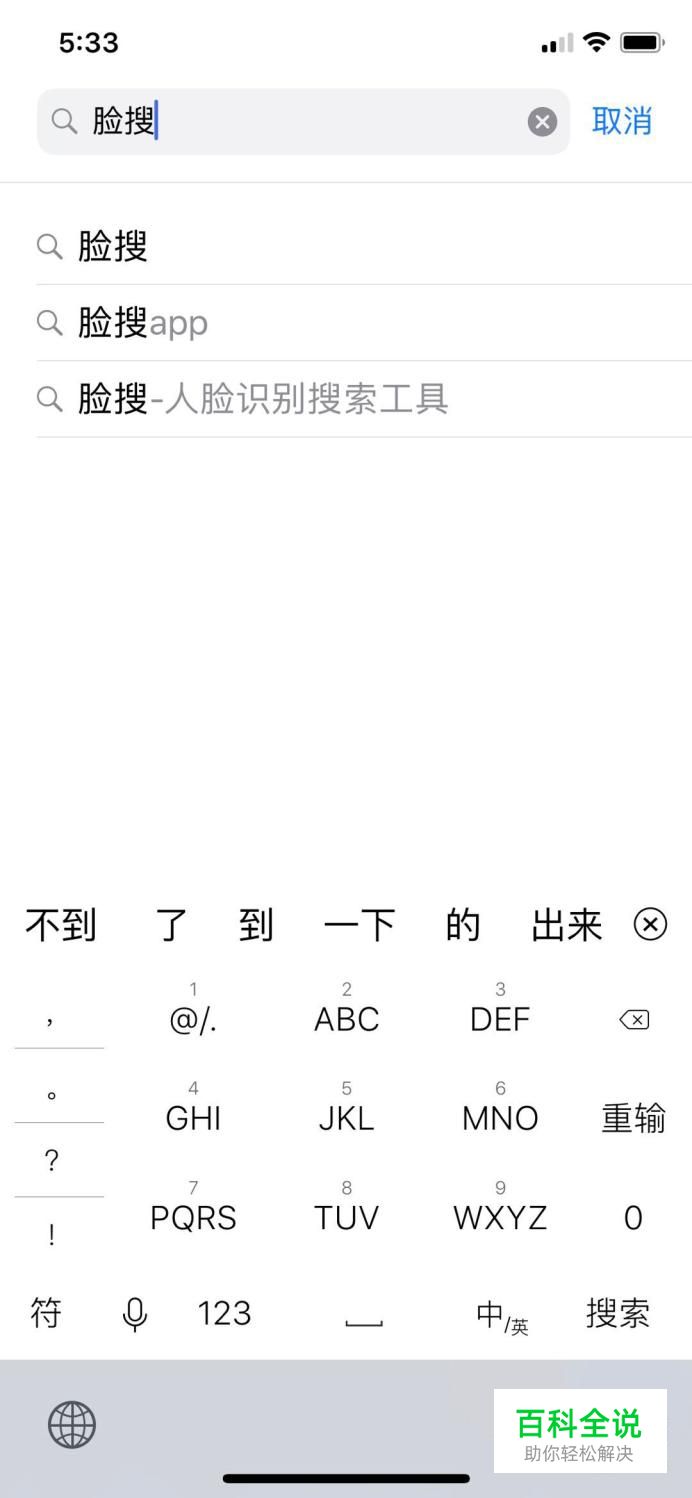Focus the search box containing 脸搜
The image size is (692, 1498).
[x=303, y=122]
